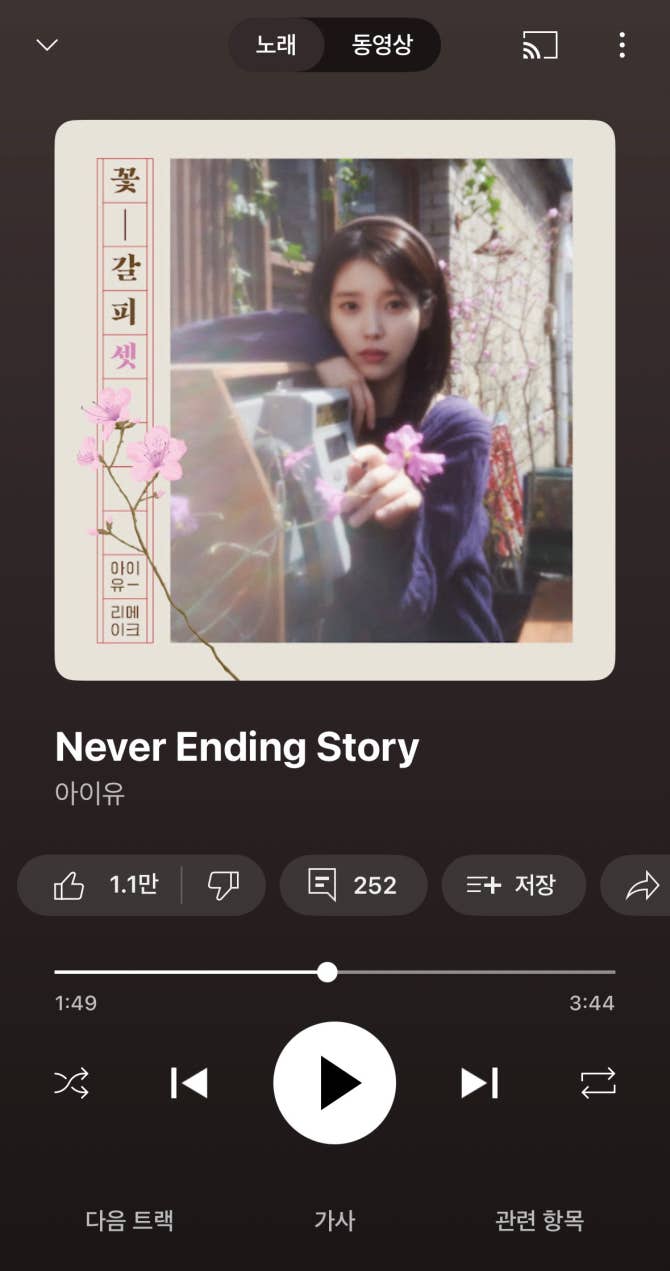Cast to a device

(540, 45)
